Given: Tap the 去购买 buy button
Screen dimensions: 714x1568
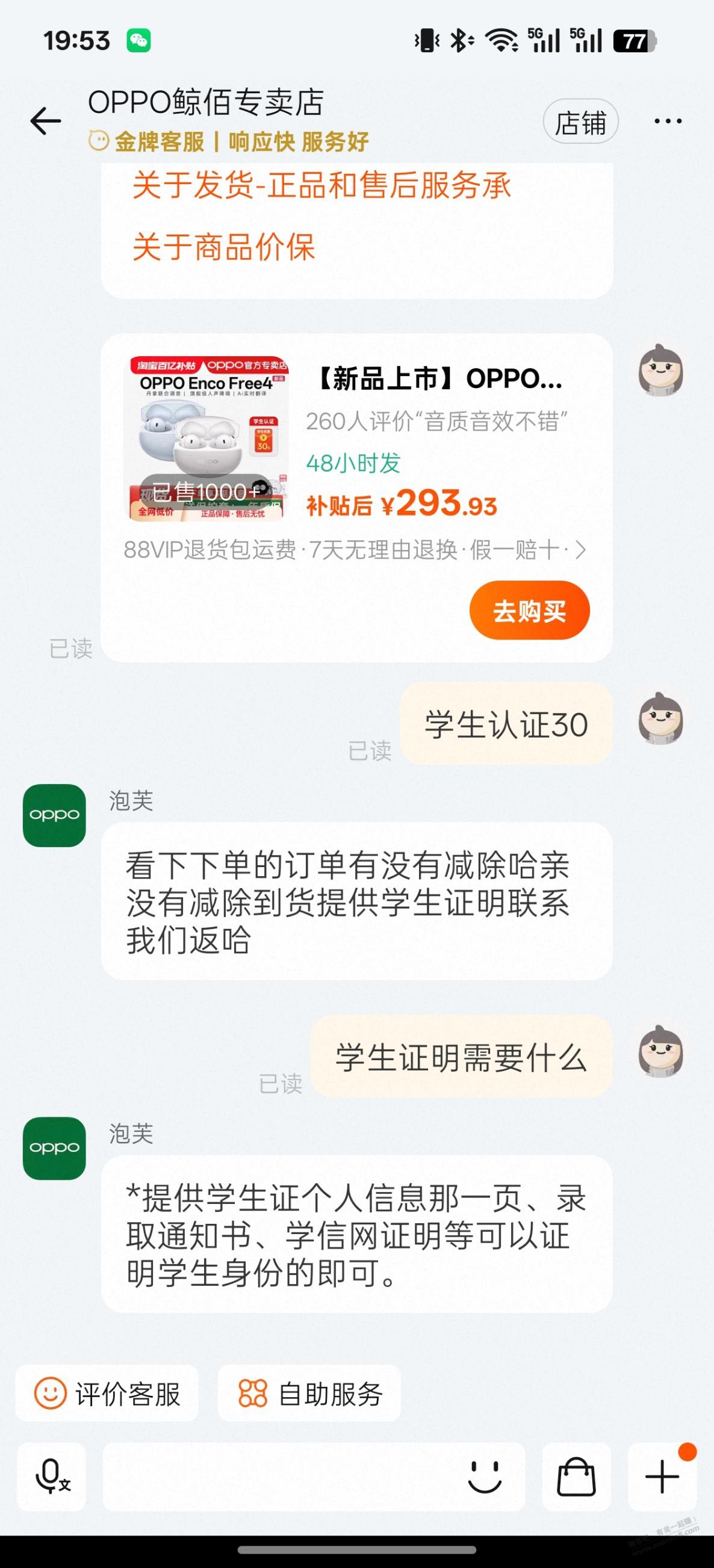Looking at the screenshot, I should (x=529, y=611).
